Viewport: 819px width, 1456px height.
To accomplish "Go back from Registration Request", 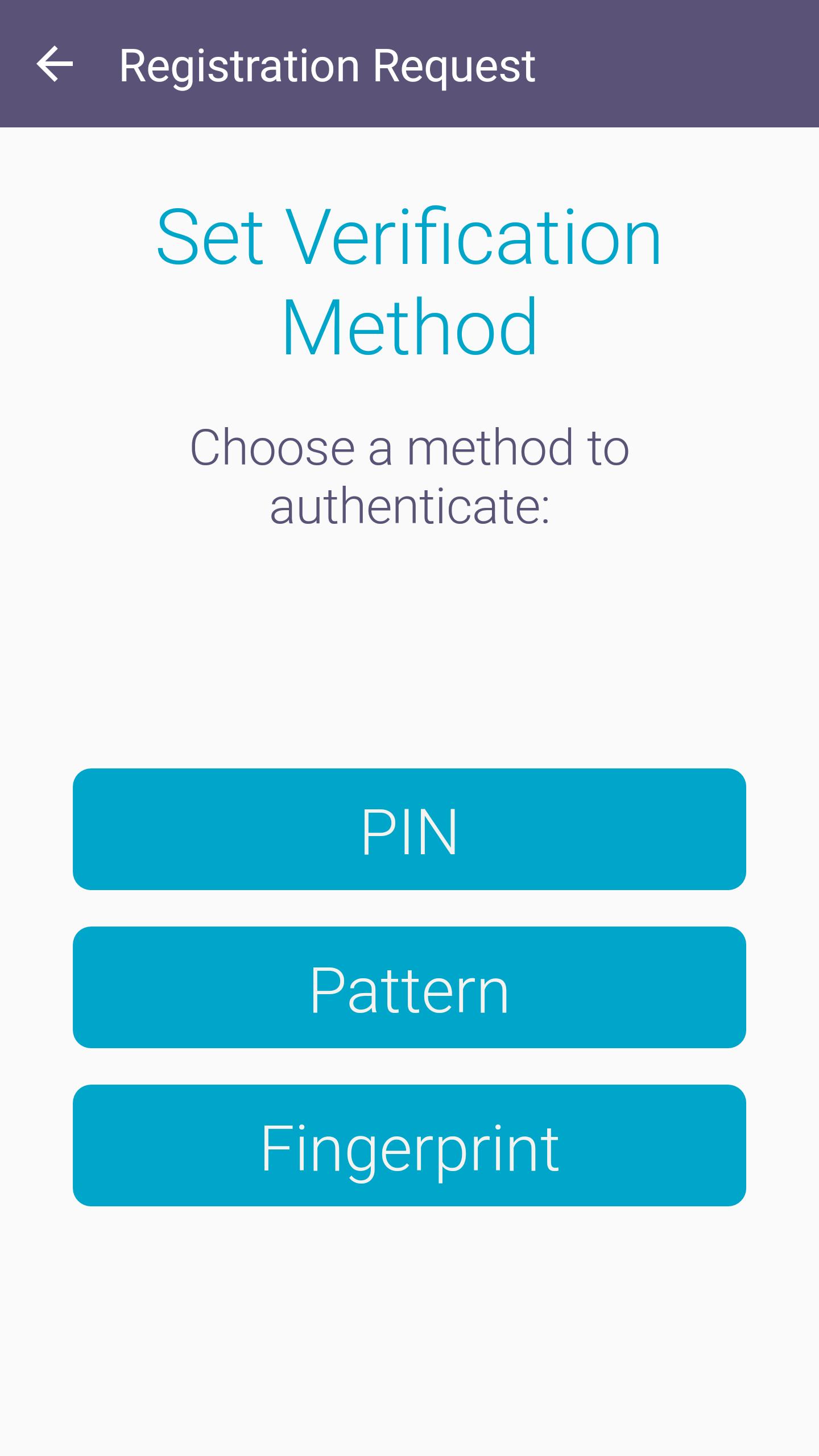I will pyautogui.click(x=55, y=64).
